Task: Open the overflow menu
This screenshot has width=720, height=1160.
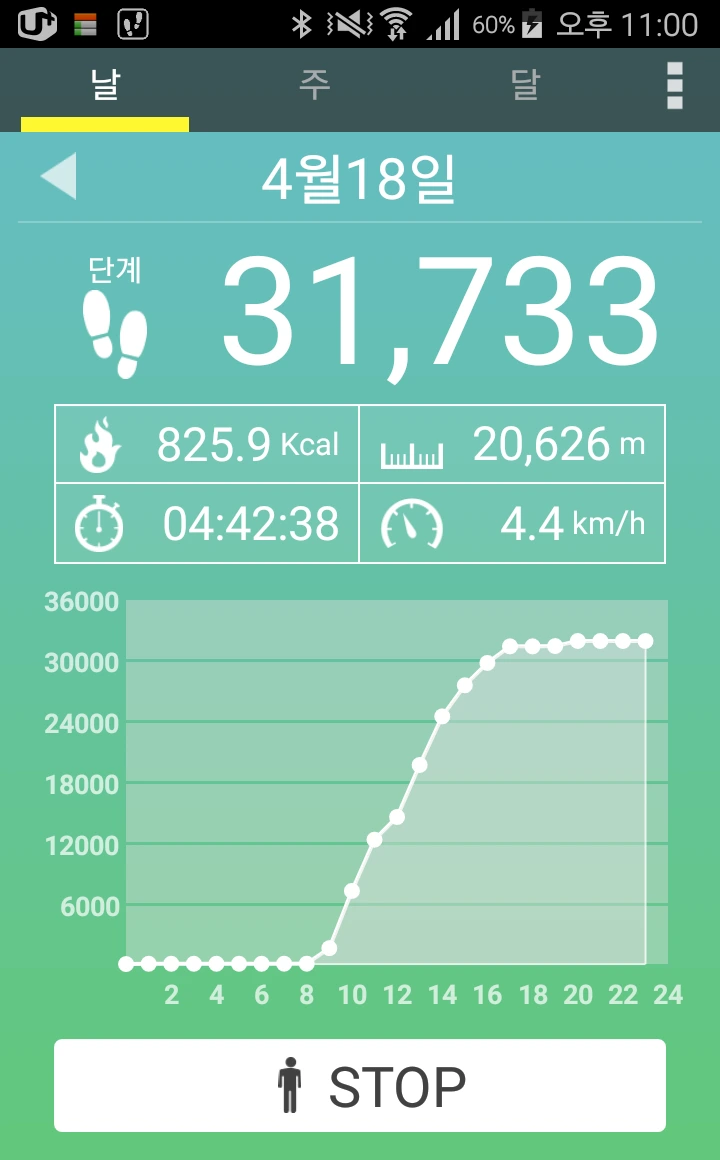Action: tap(675, 86)
